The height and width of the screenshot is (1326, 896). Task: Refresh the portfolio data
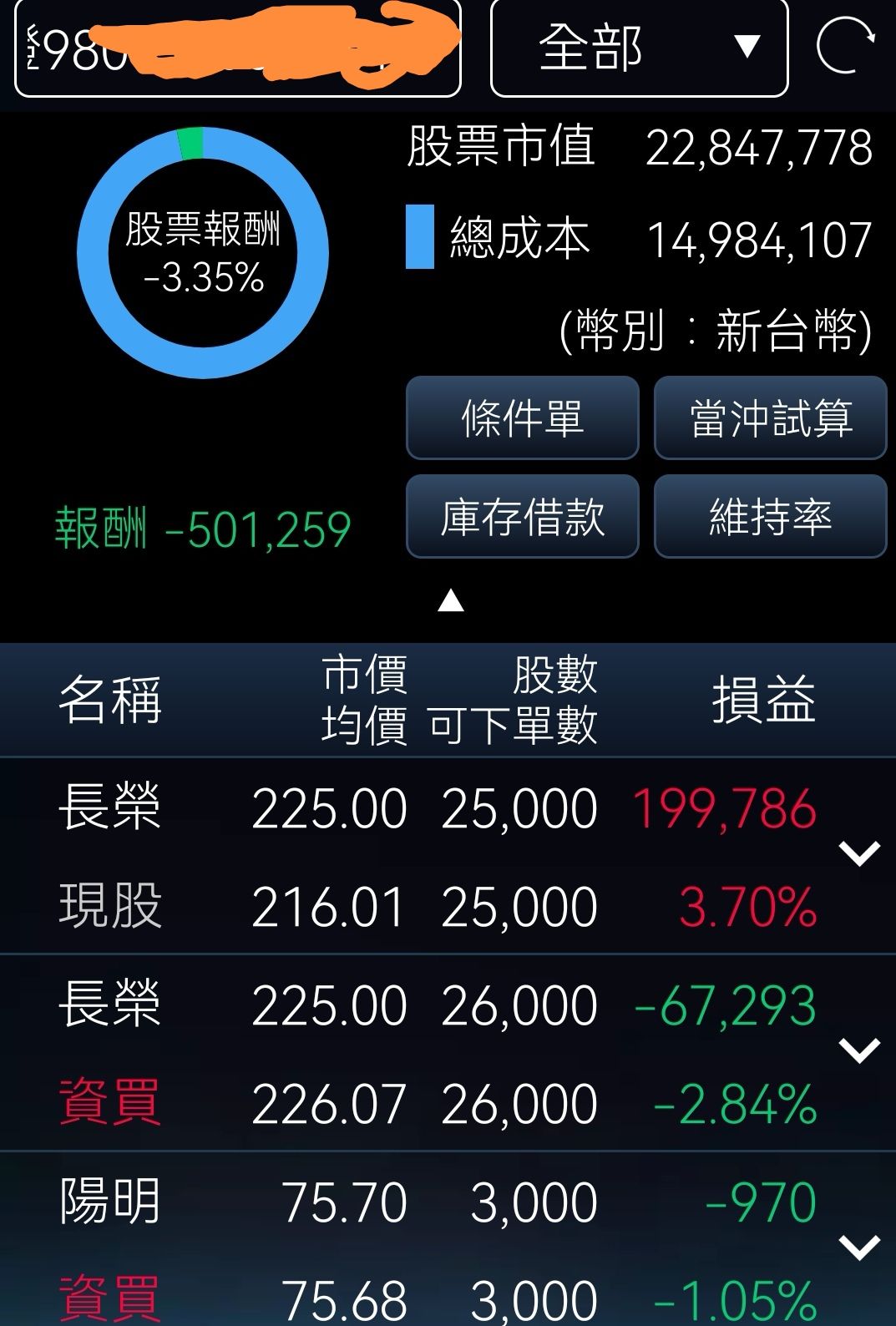tap(845, 45)
